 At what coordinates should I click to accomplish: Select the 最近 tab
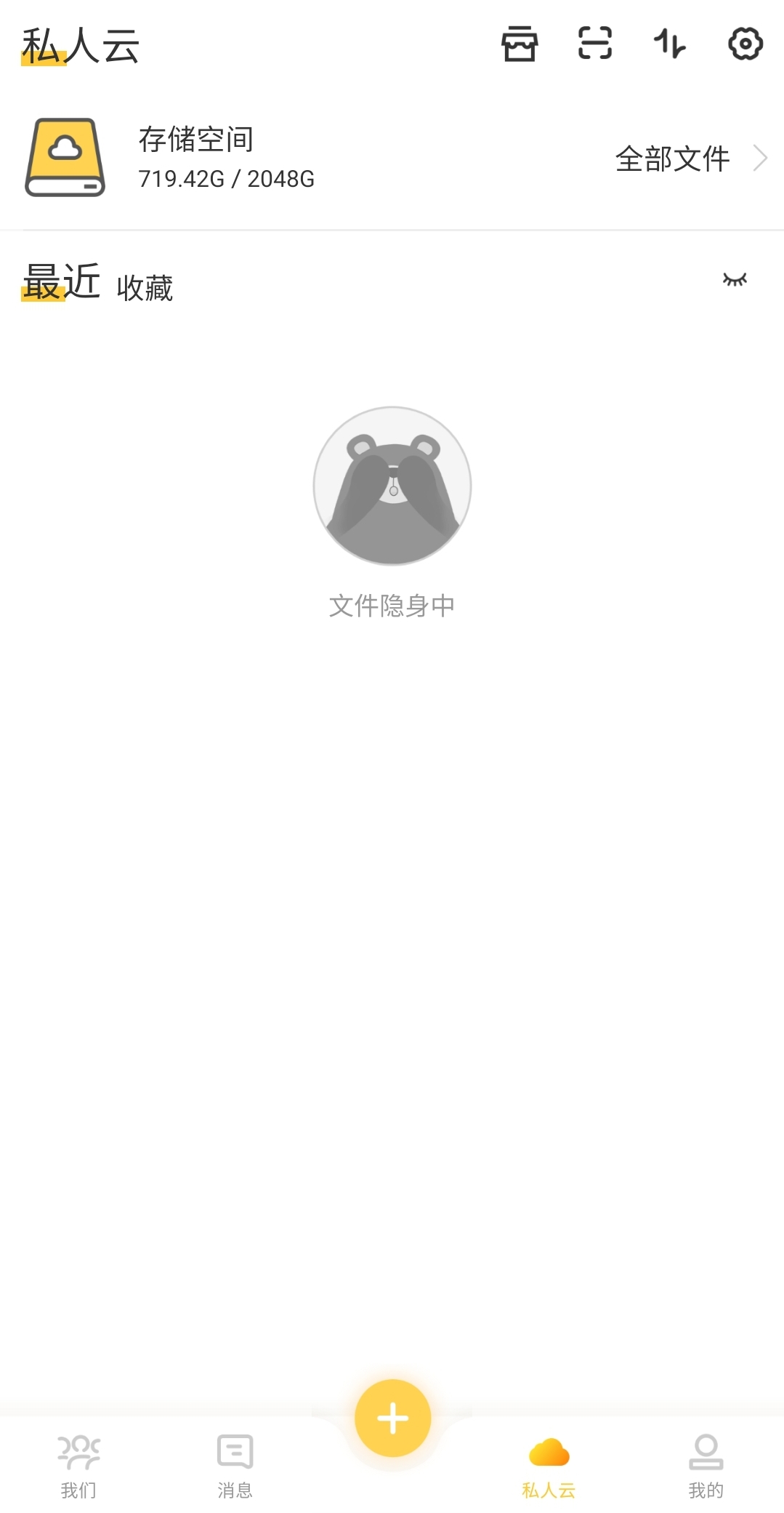click(61, 282)
